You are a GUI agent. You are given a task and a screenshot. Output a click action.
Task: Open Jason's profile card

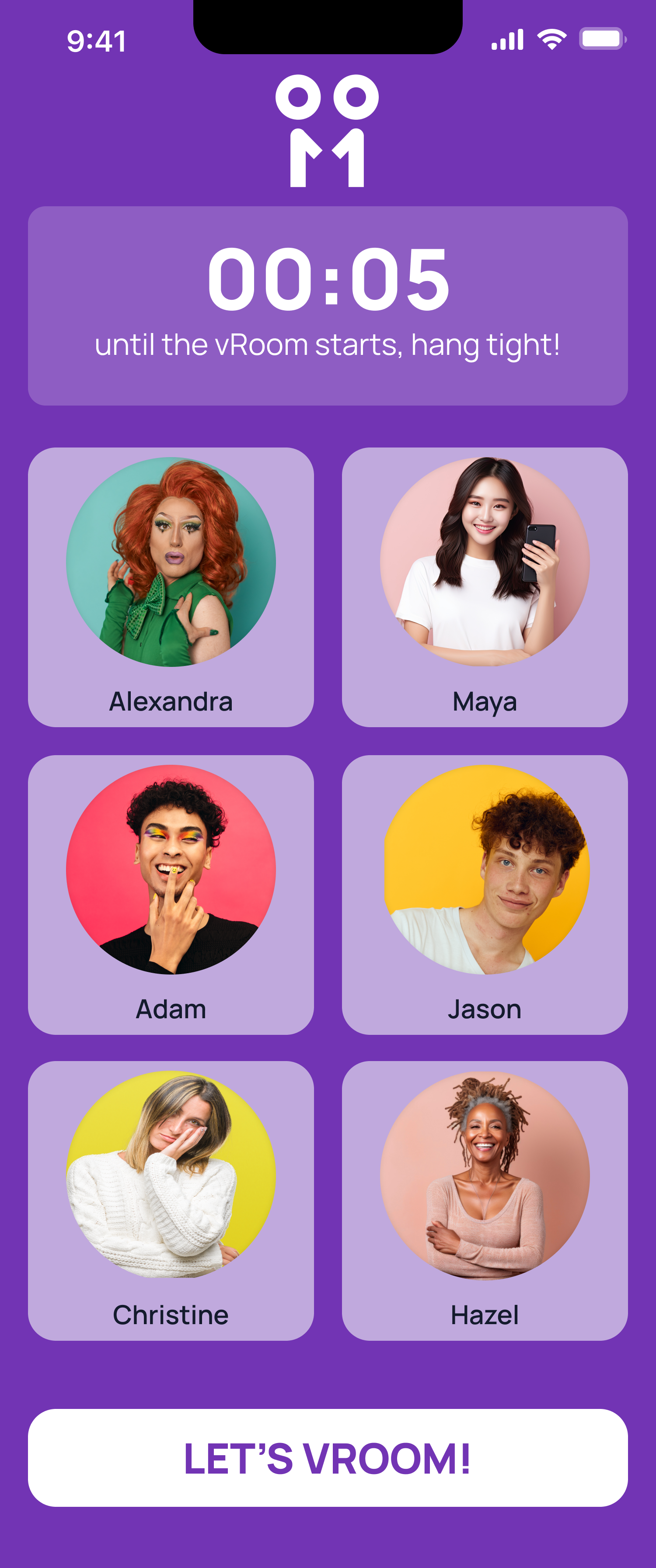pyautogui.click(x=484, y=894)
